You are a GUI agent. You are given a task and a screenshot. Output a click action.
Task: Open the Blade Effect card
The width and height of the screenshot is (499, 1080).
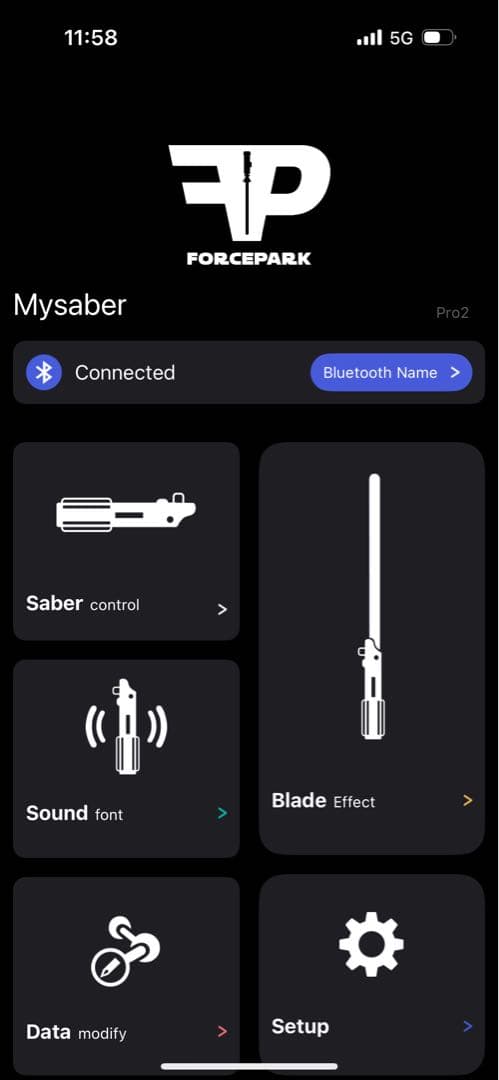coord(371,648)
